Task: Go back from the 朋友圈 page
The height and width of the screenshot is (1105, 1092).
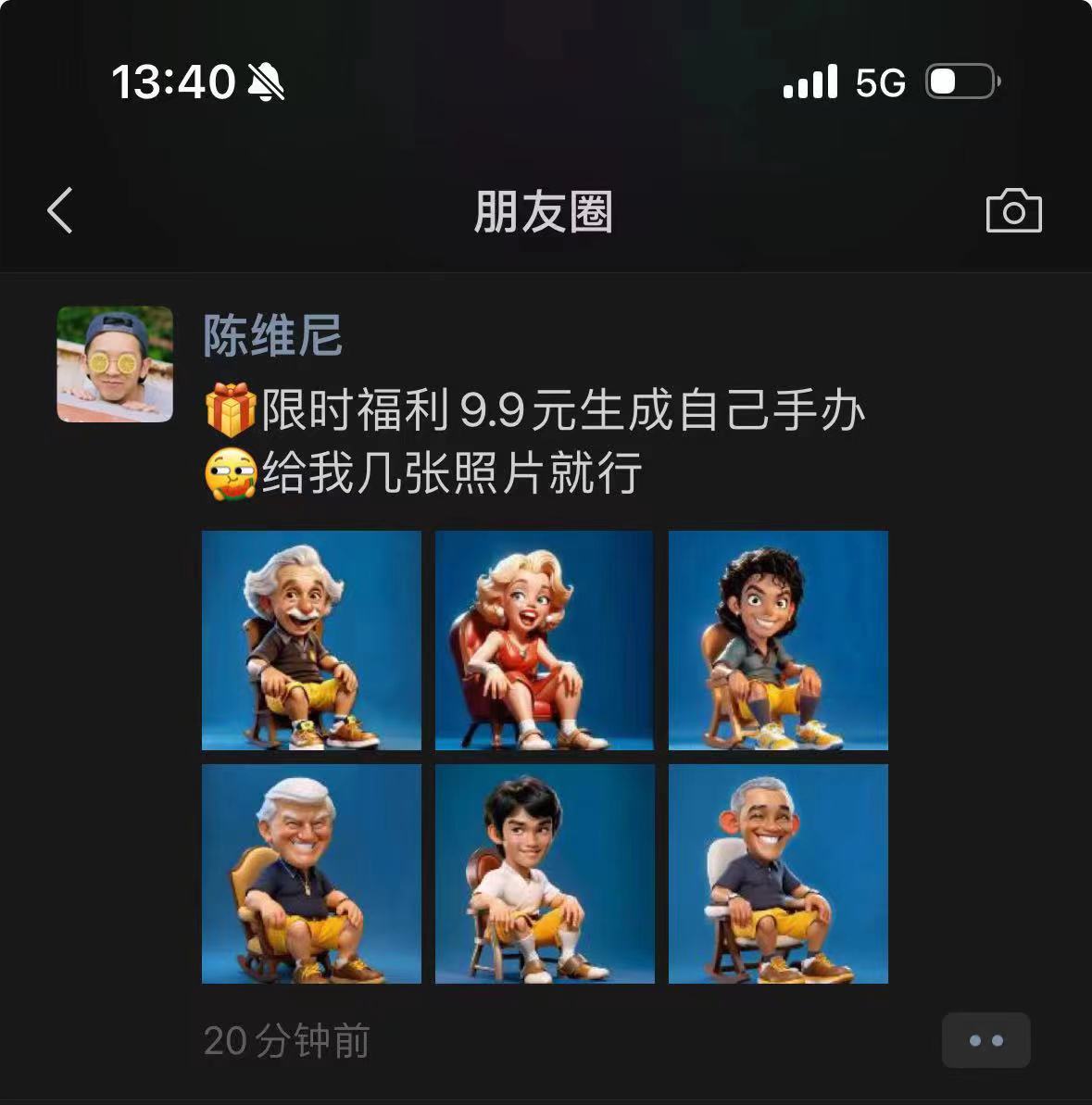Action: (x=60, y=210)
